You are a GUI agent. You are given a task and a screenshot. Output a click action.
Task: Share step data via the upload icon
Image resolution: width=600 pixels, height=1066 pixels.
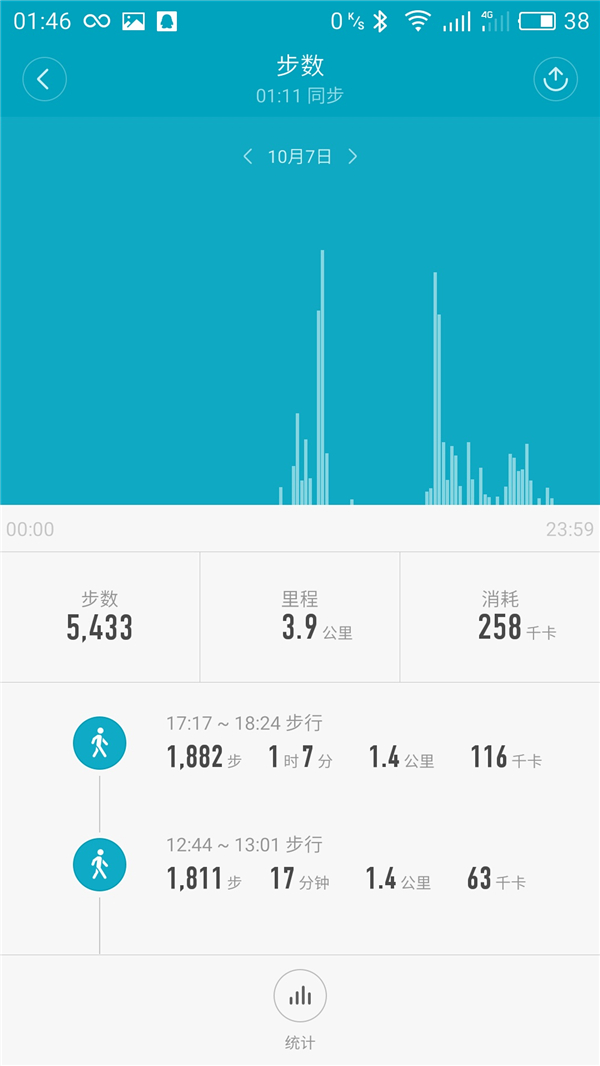pyautogui.click(x=555, y=80)
